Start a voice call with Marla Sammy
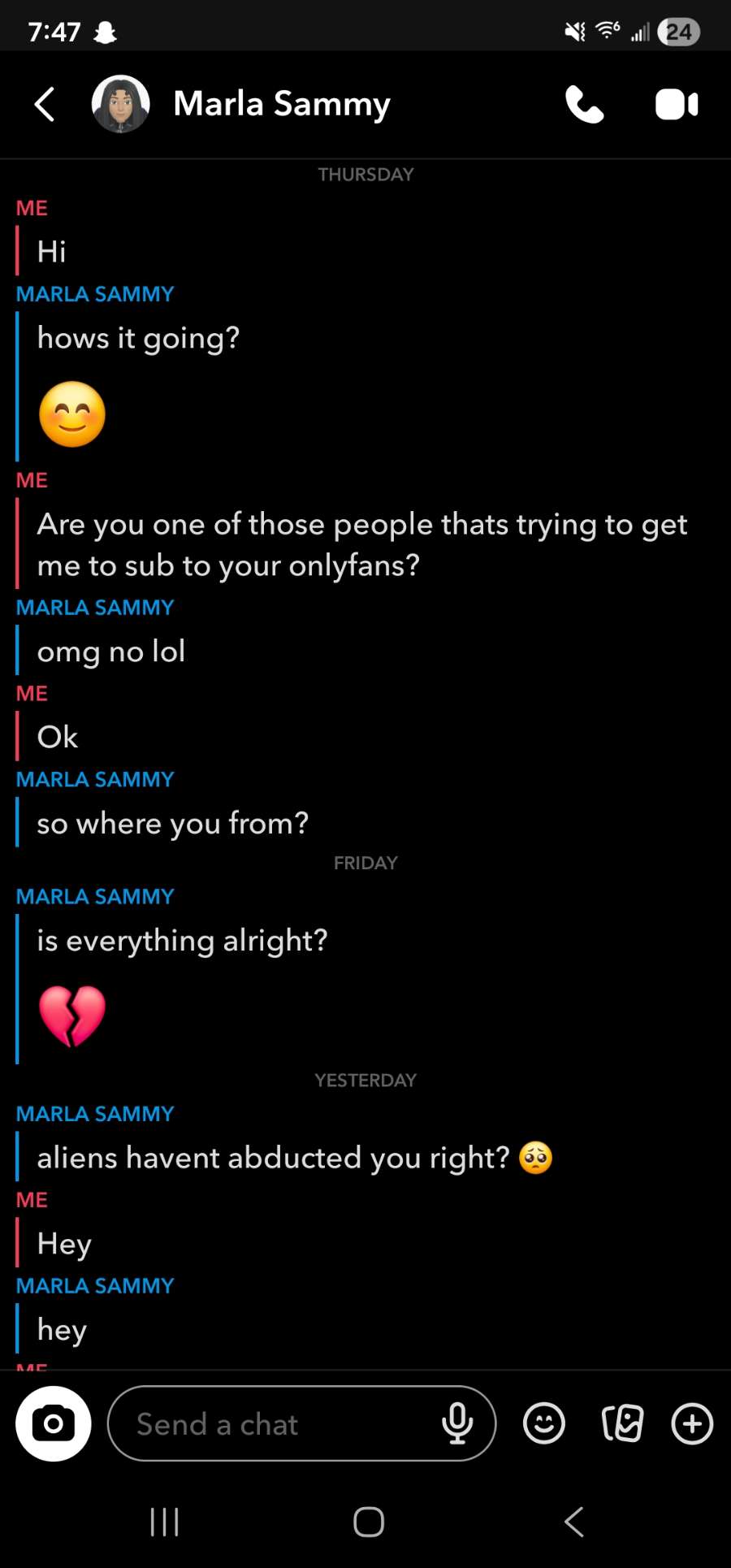731x1568 pixels. pyautogui.click(x=584, y=105)
